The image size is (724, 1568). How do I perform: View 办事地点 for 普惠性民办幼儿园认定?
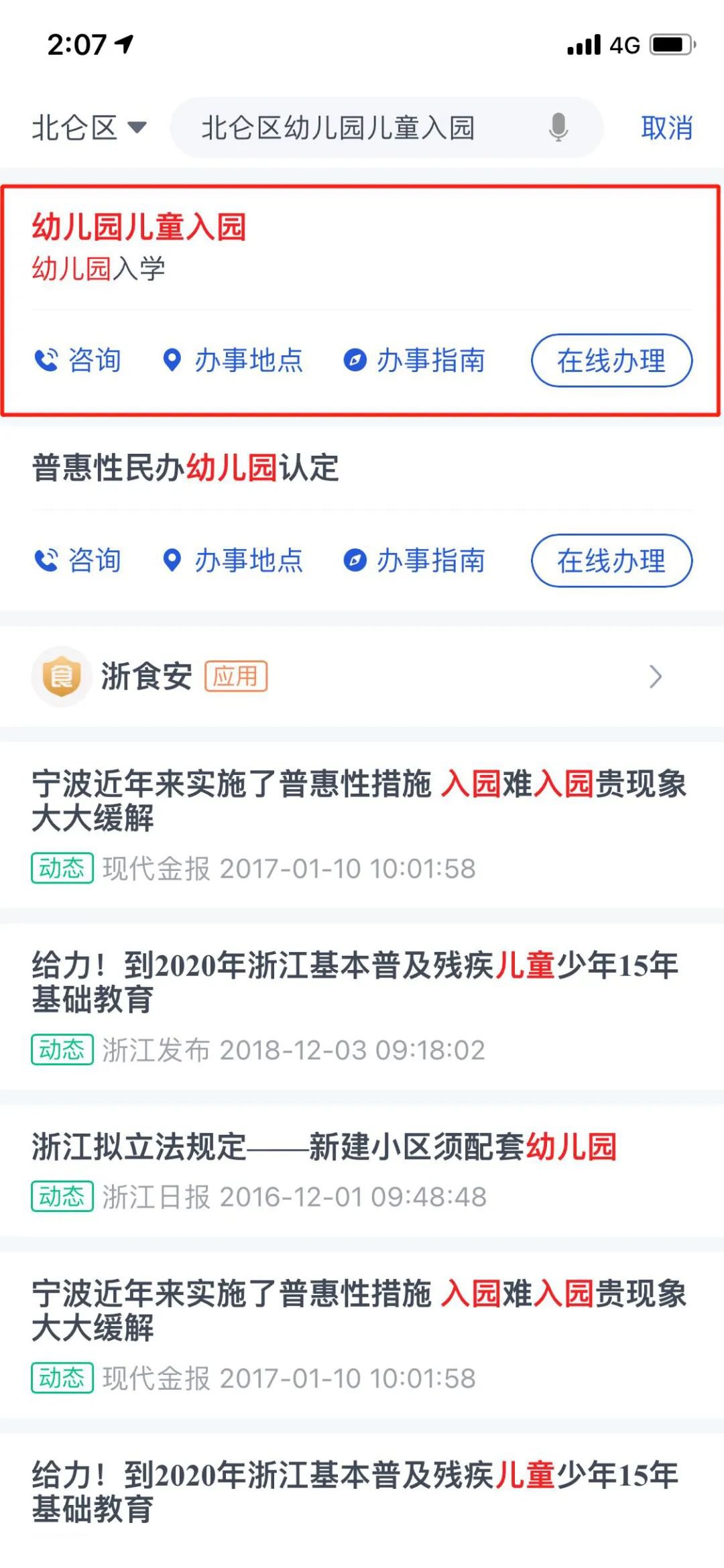(233, 560)
